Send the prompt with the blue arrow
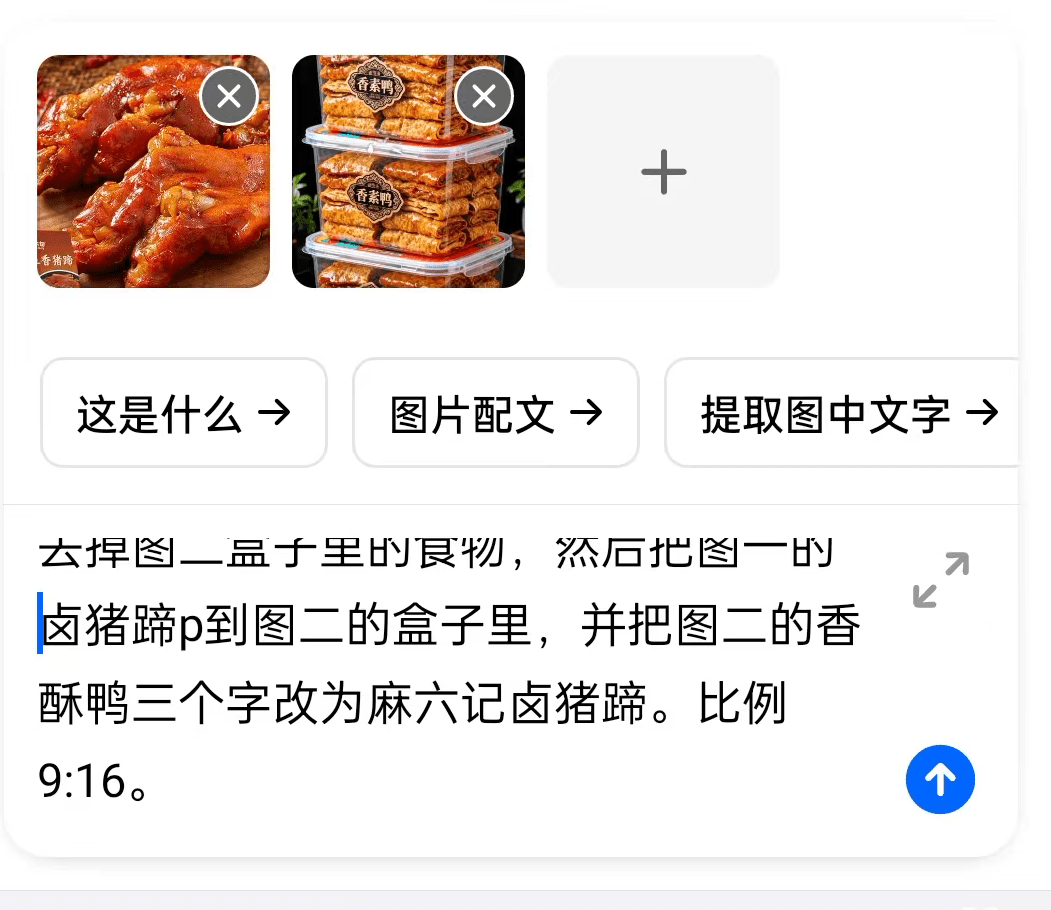 click(940, 779)
